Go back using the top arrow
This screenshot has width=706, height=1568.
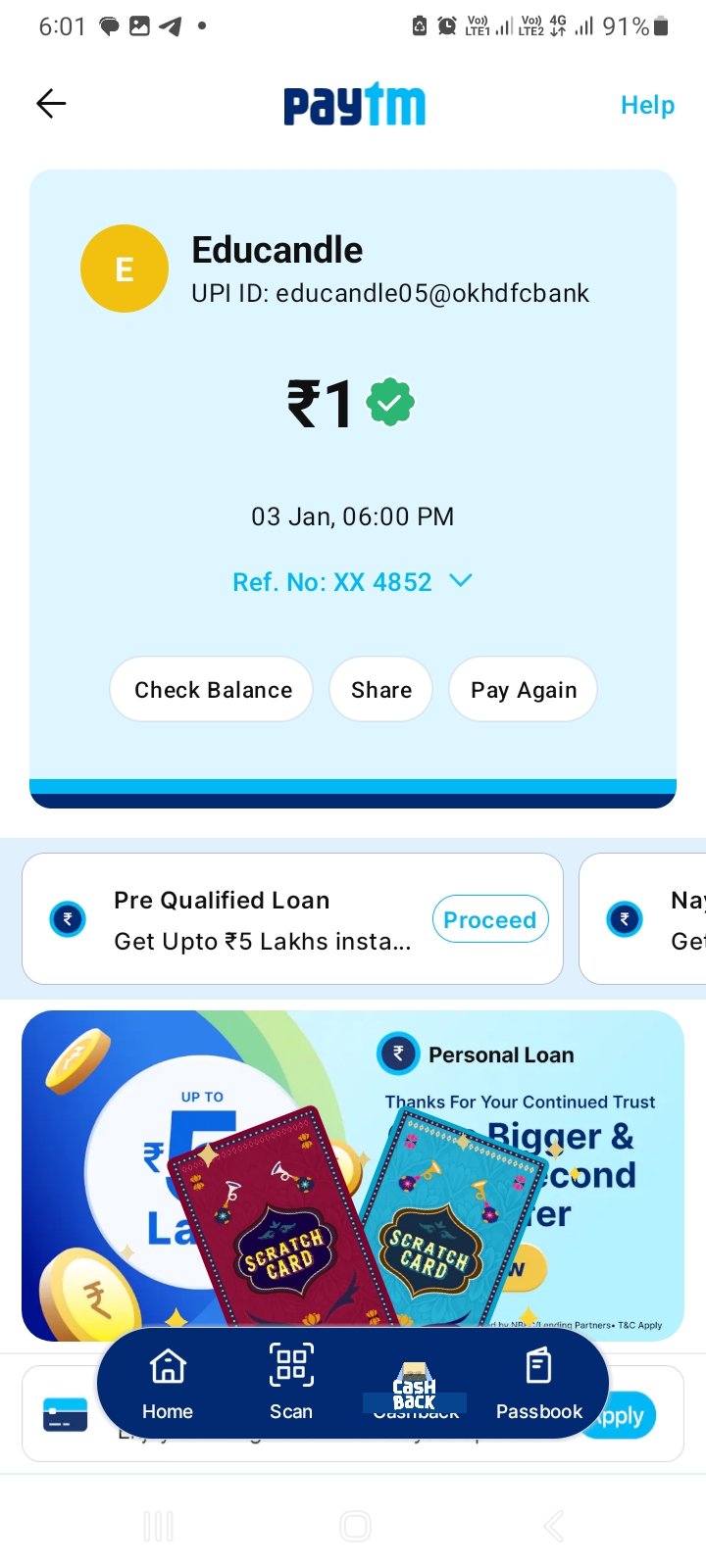[51, 104]
